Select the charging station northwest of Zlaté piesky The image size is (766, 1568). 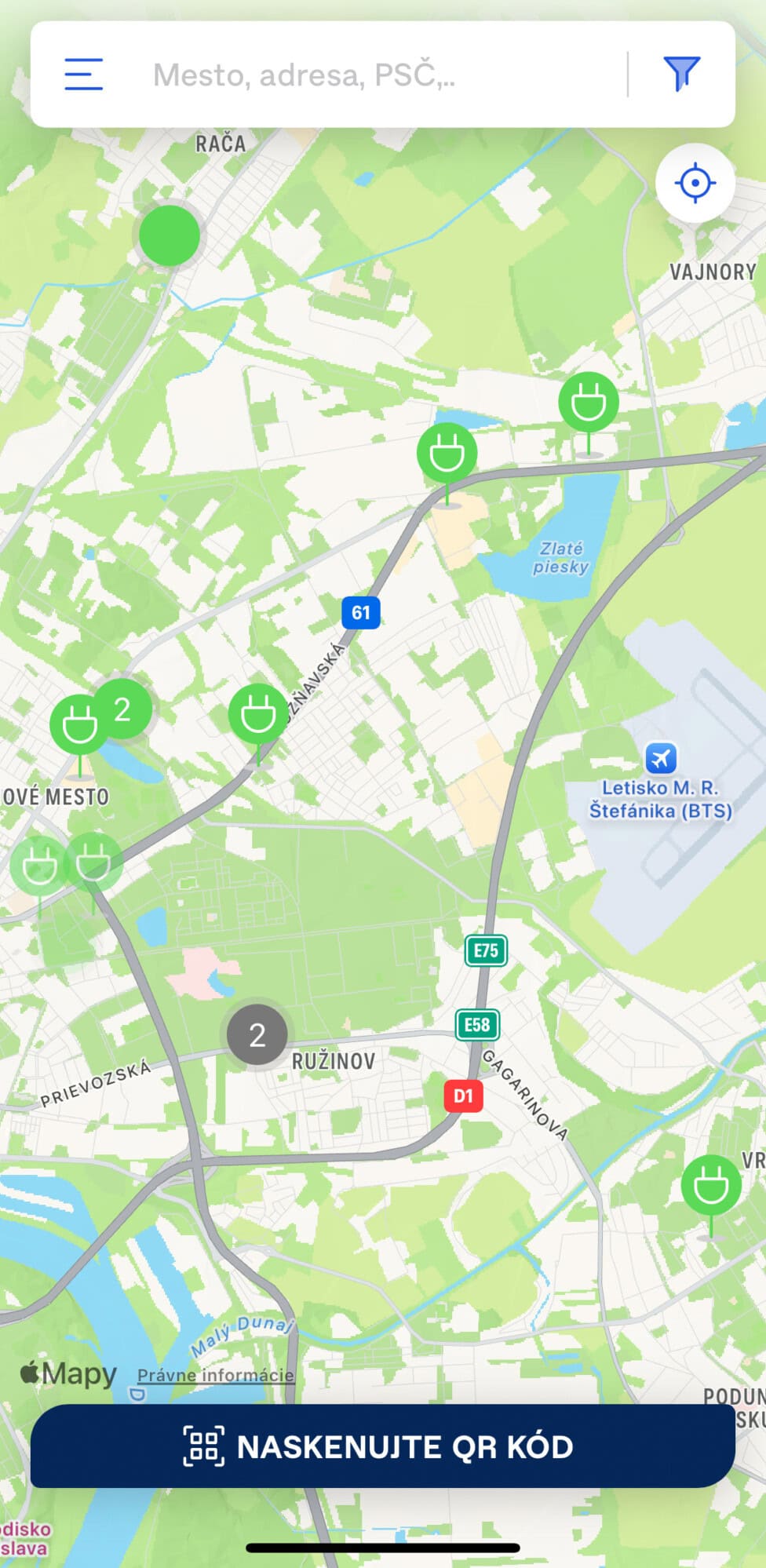[x=447, y=454]
